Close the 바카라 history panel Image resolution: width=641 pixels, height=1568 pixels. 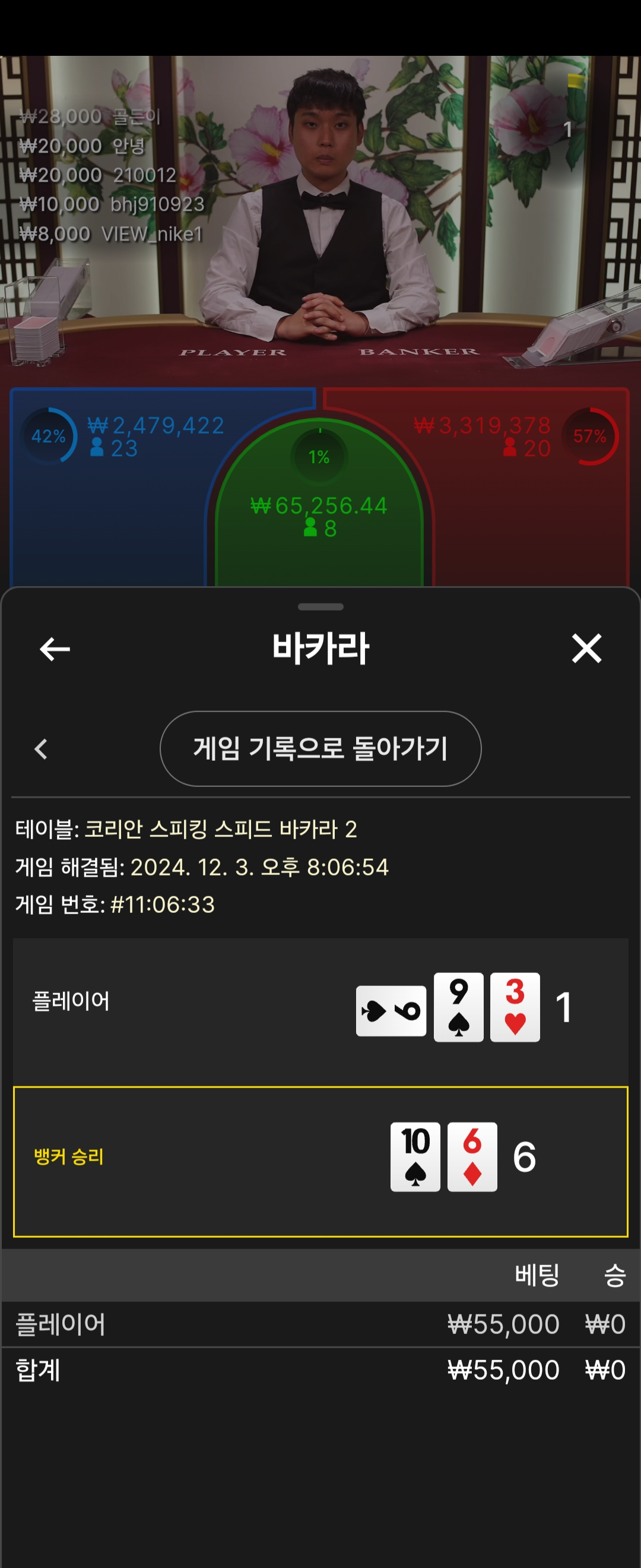click(x=586, y=648)
